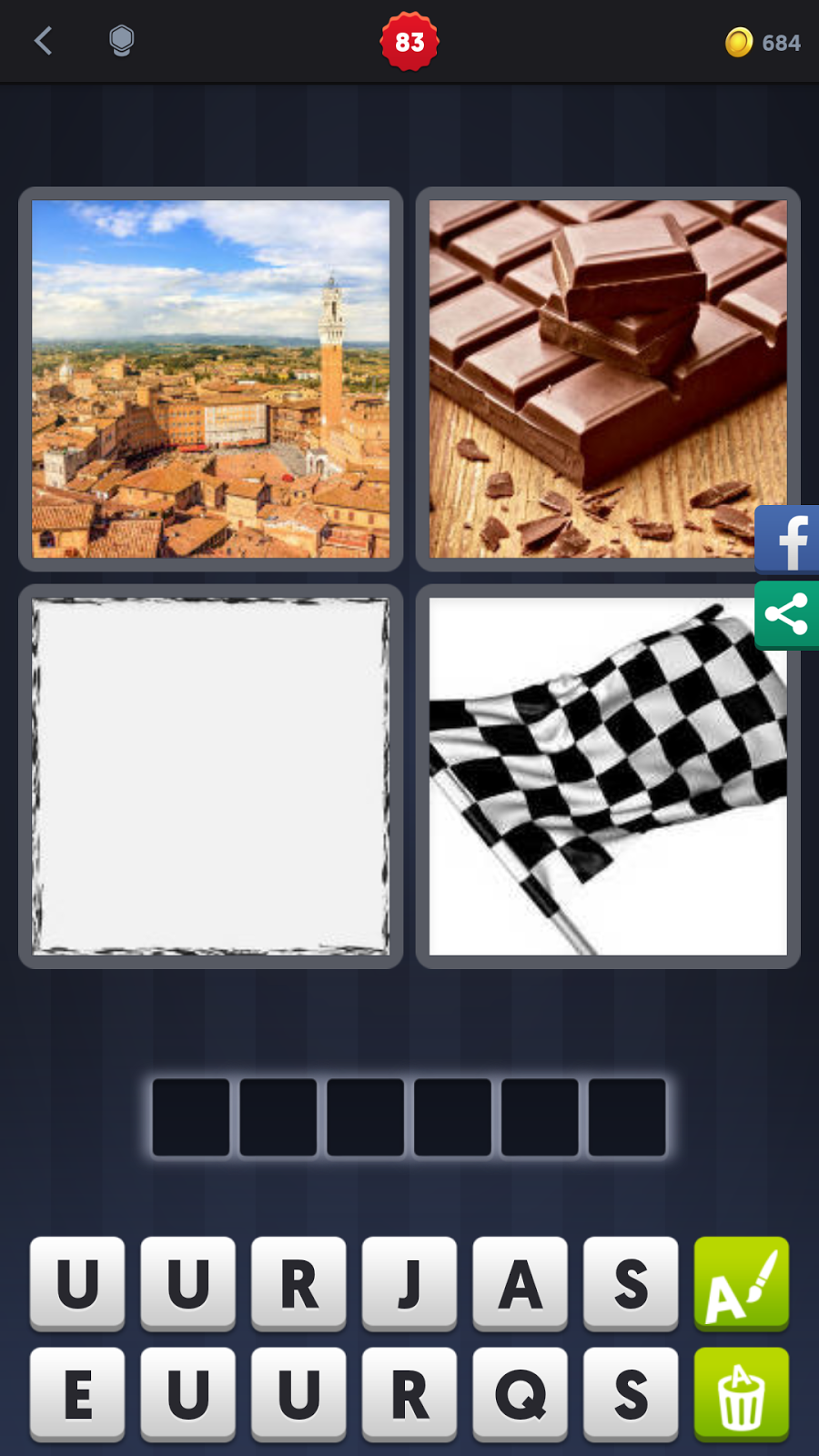Enlarge the blank white square picture
Screen dimensions: 819x1456
[x=210, y=775]
